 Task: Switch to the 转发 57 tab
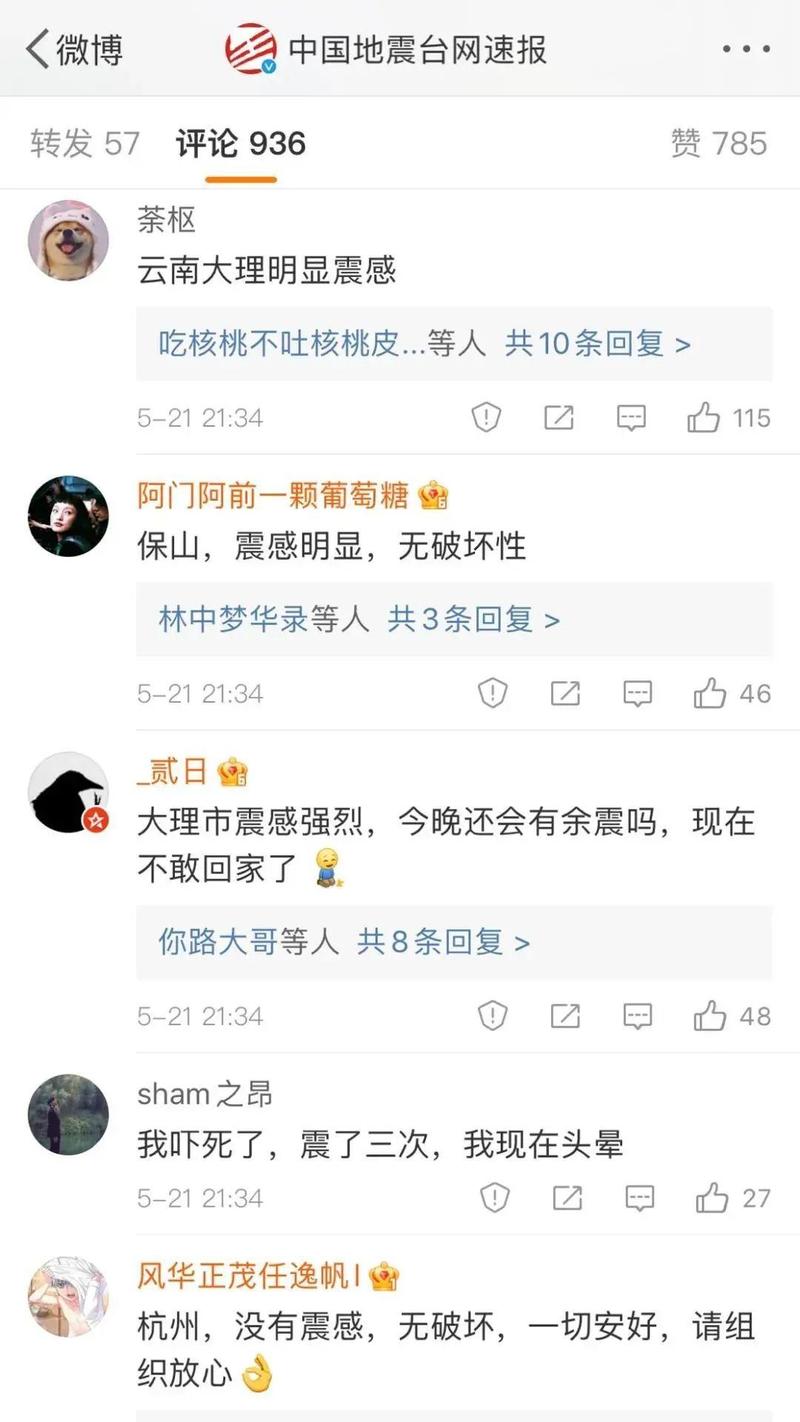85,143
